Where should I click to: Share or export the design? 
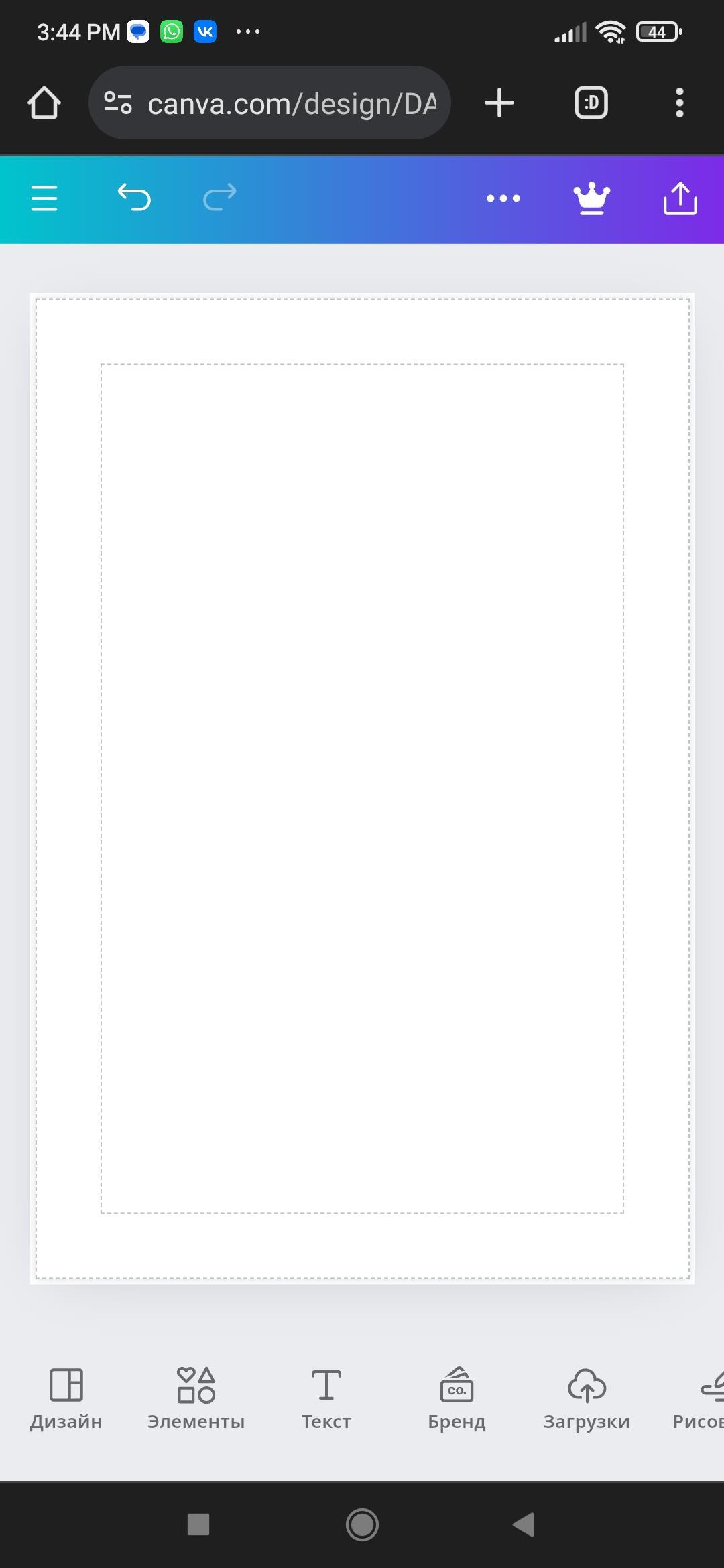(680, 198)
